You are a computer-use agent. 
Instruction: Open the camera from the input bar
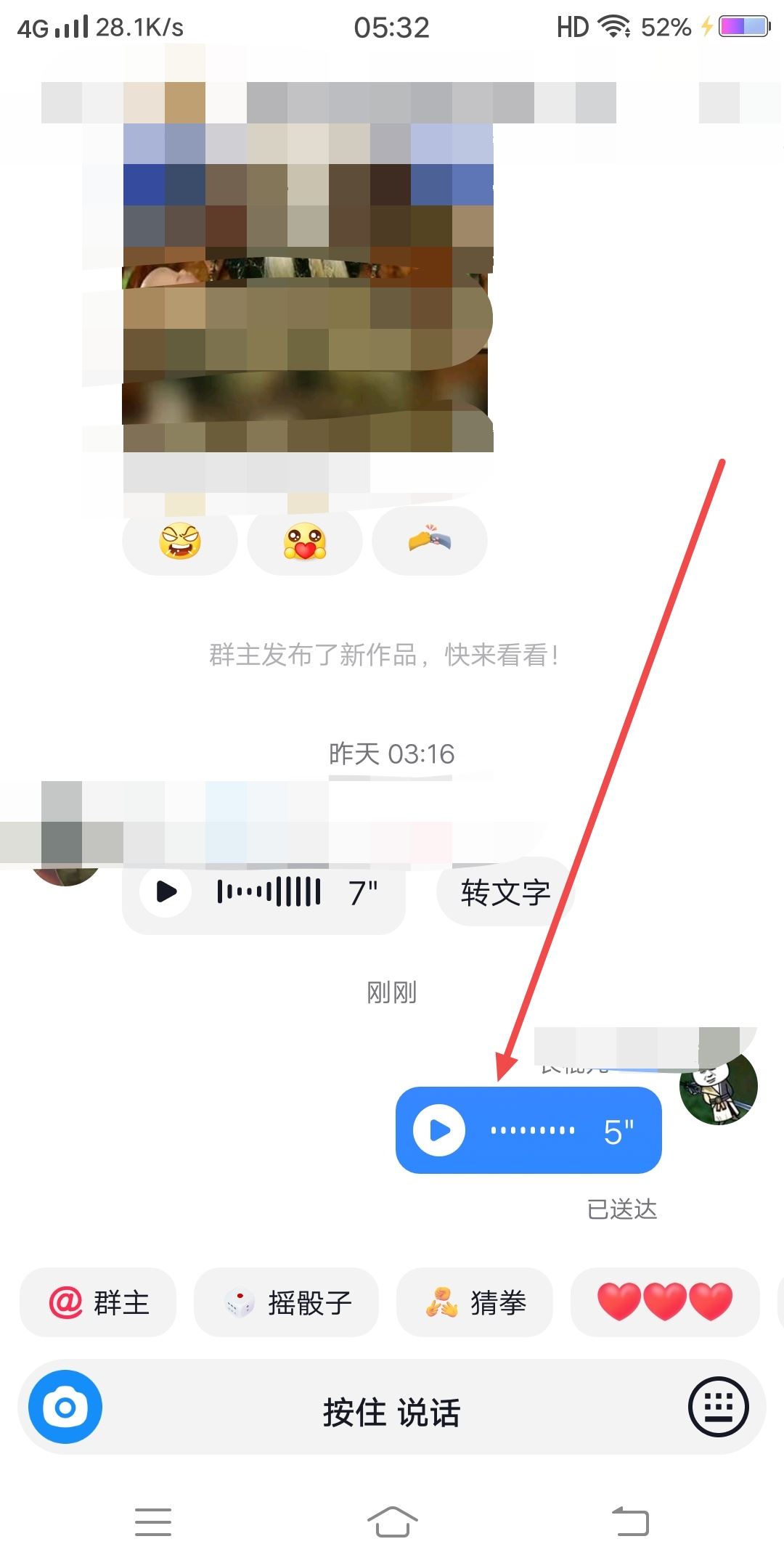(x=65, y=1407)
